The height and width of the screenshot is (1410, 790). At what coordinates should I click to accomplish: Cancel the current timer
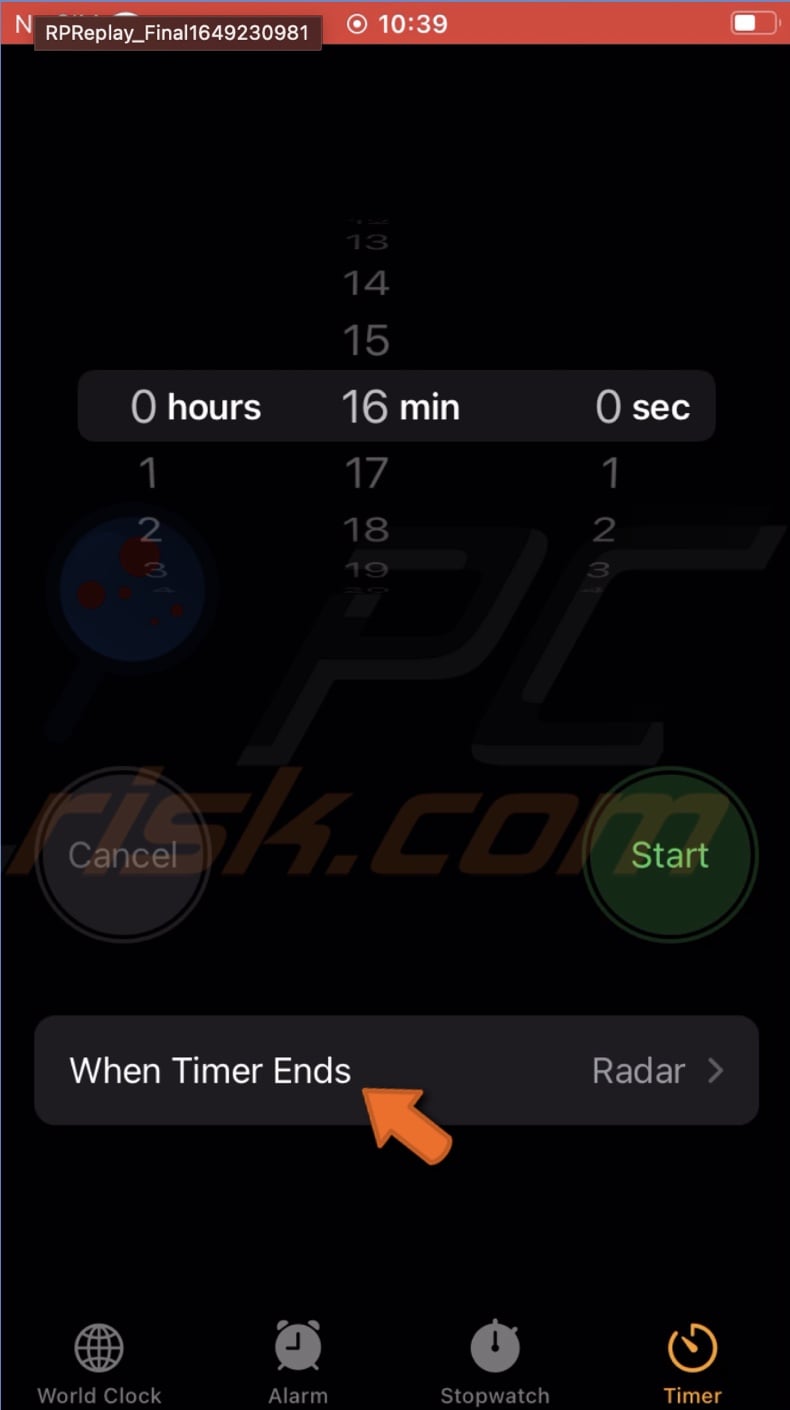coord(122,855)
